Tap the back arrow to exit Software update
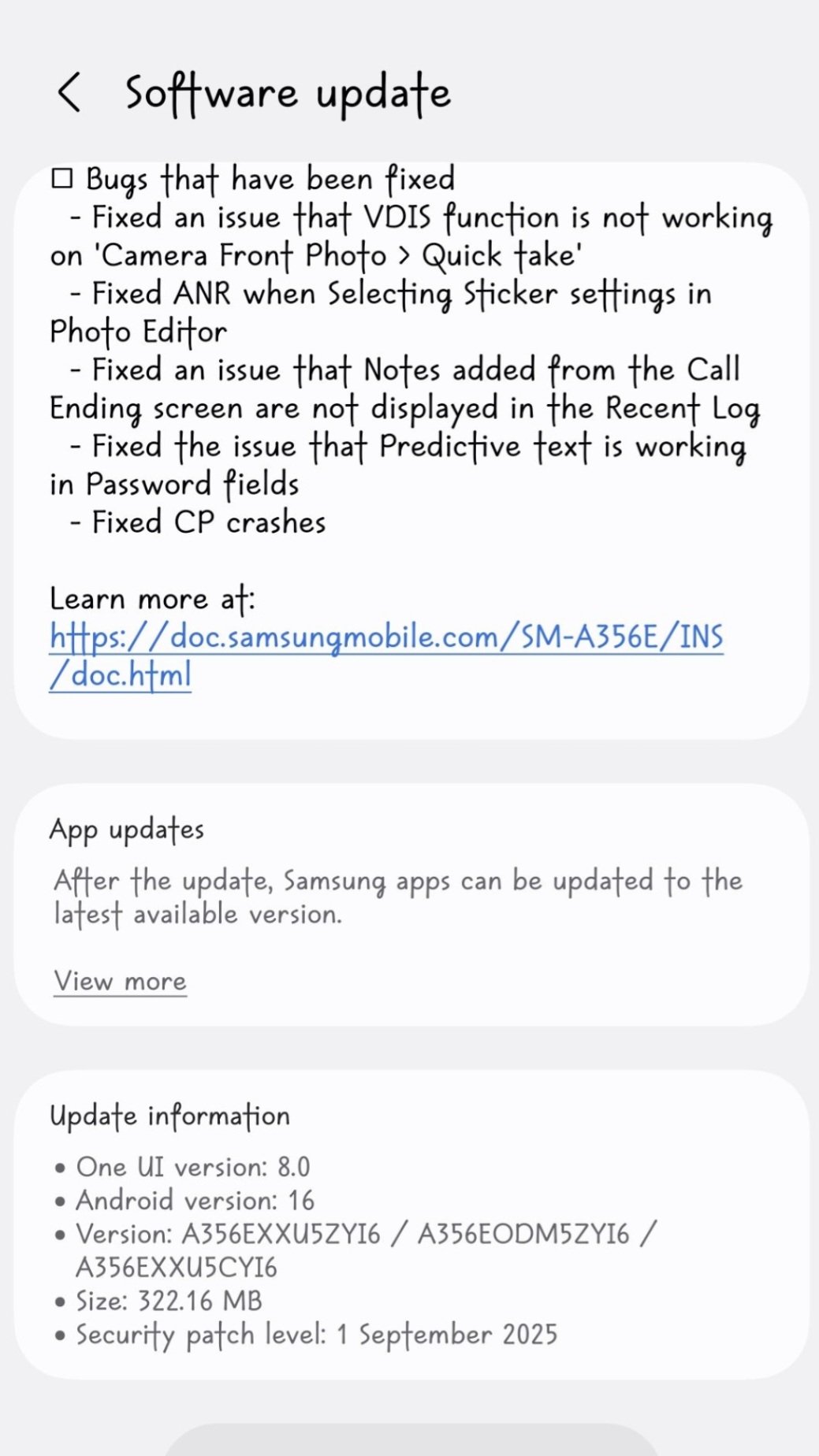This screenshot has height=1456, width=819. [69, 92]
